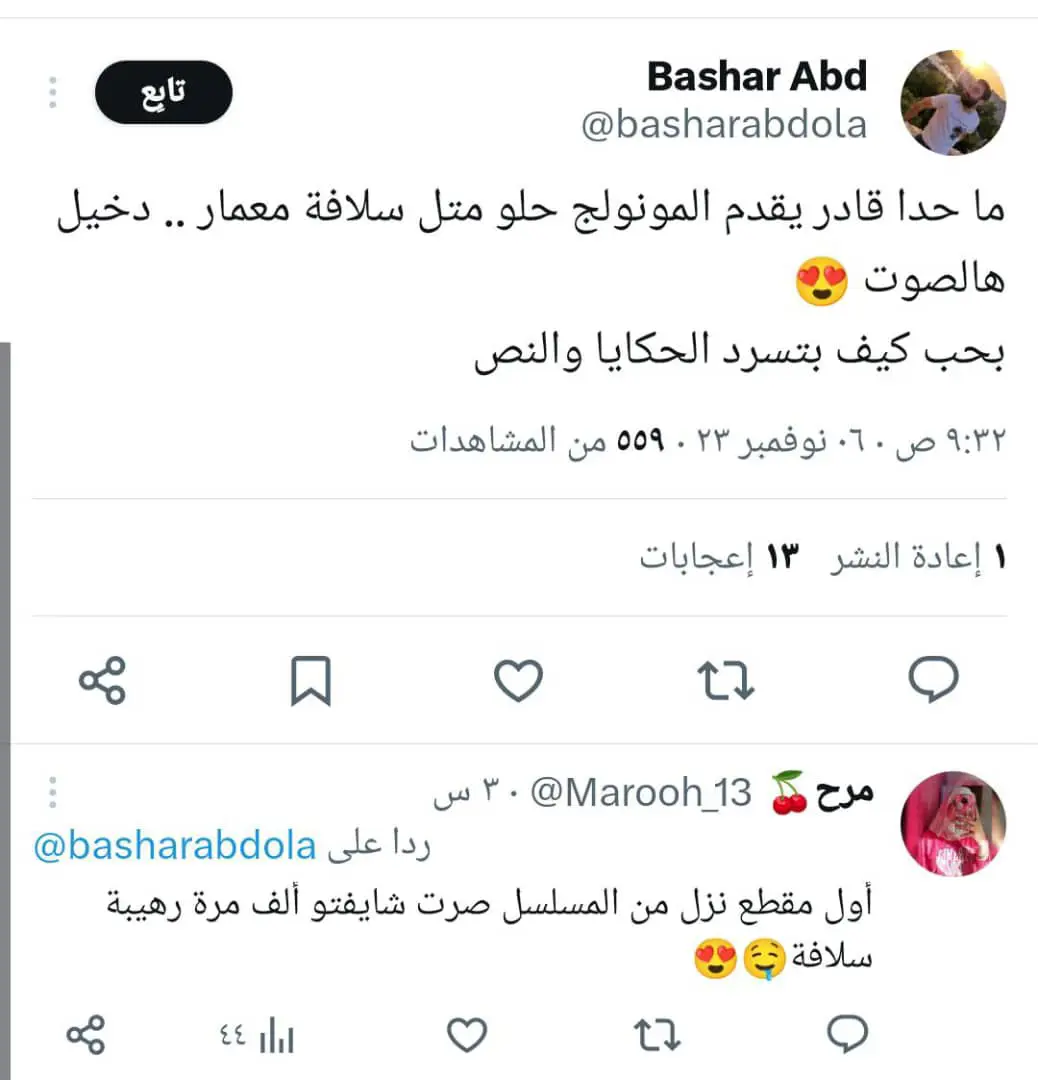This screenshot has height=1080, width=1038.
Task: Retweet مرح's reply
Action: [656, 1035]
